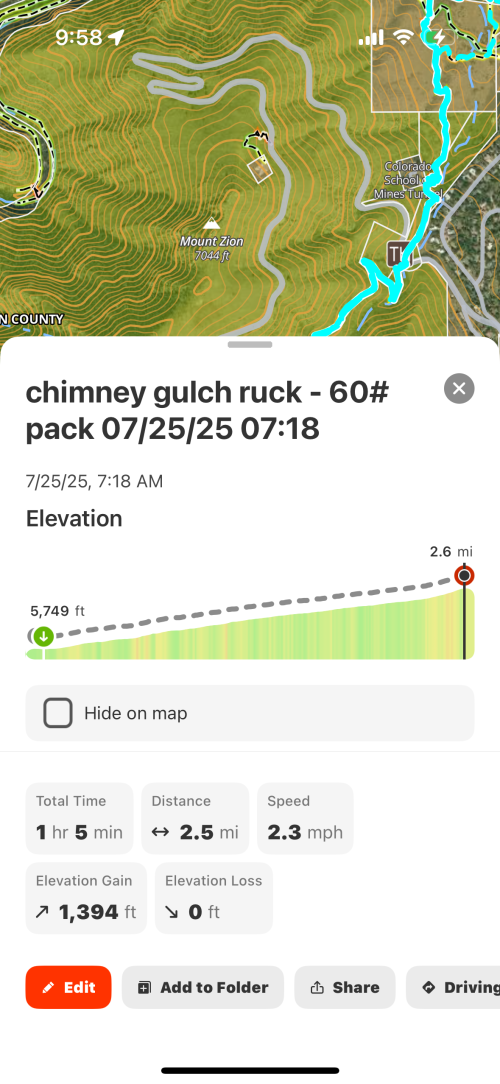The image size is (500, 1084).
Task: Check the Hide on map box
Action: pyautogui.click(x=58, y=713)
